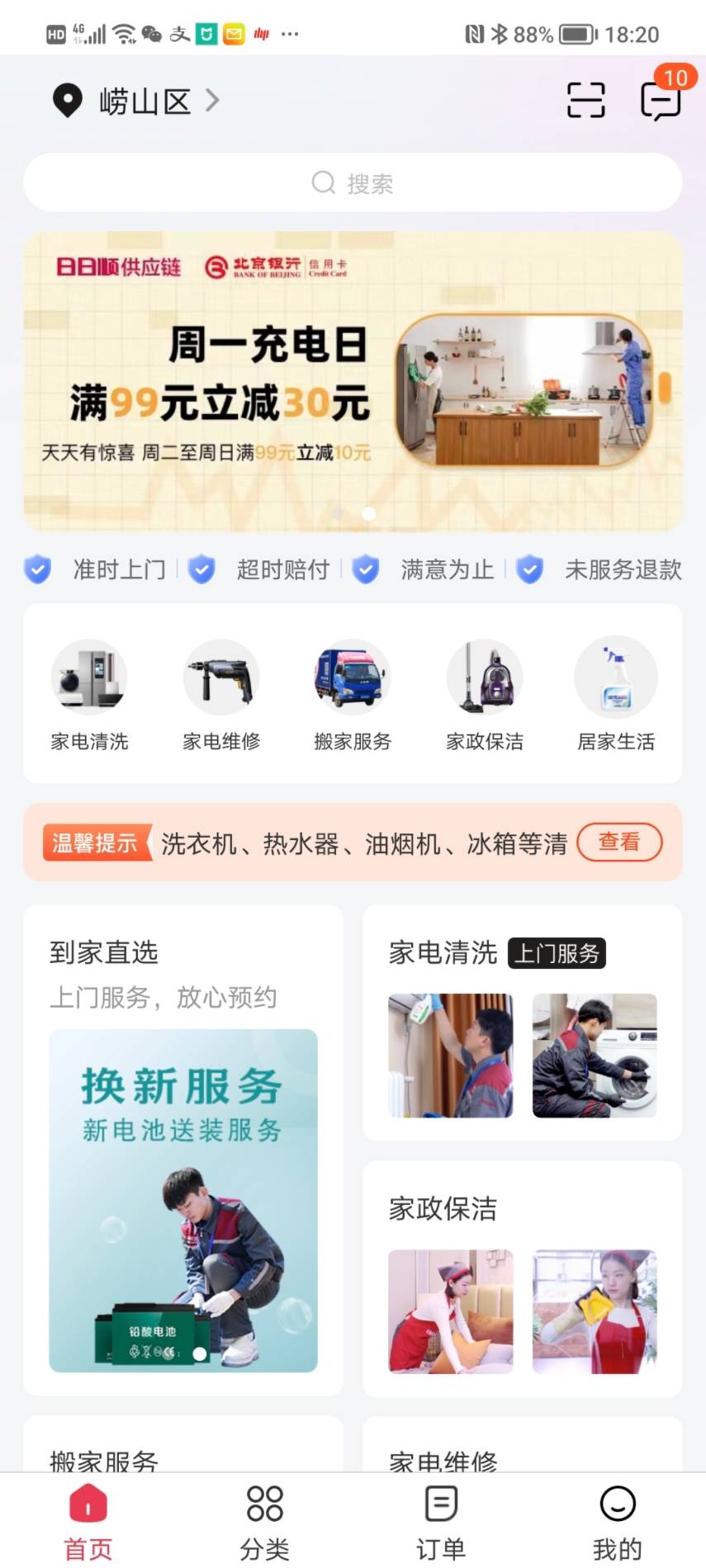Select the 家电维修 drill icon
Screen dimensions: 706x1568
(x=220, y=693)
